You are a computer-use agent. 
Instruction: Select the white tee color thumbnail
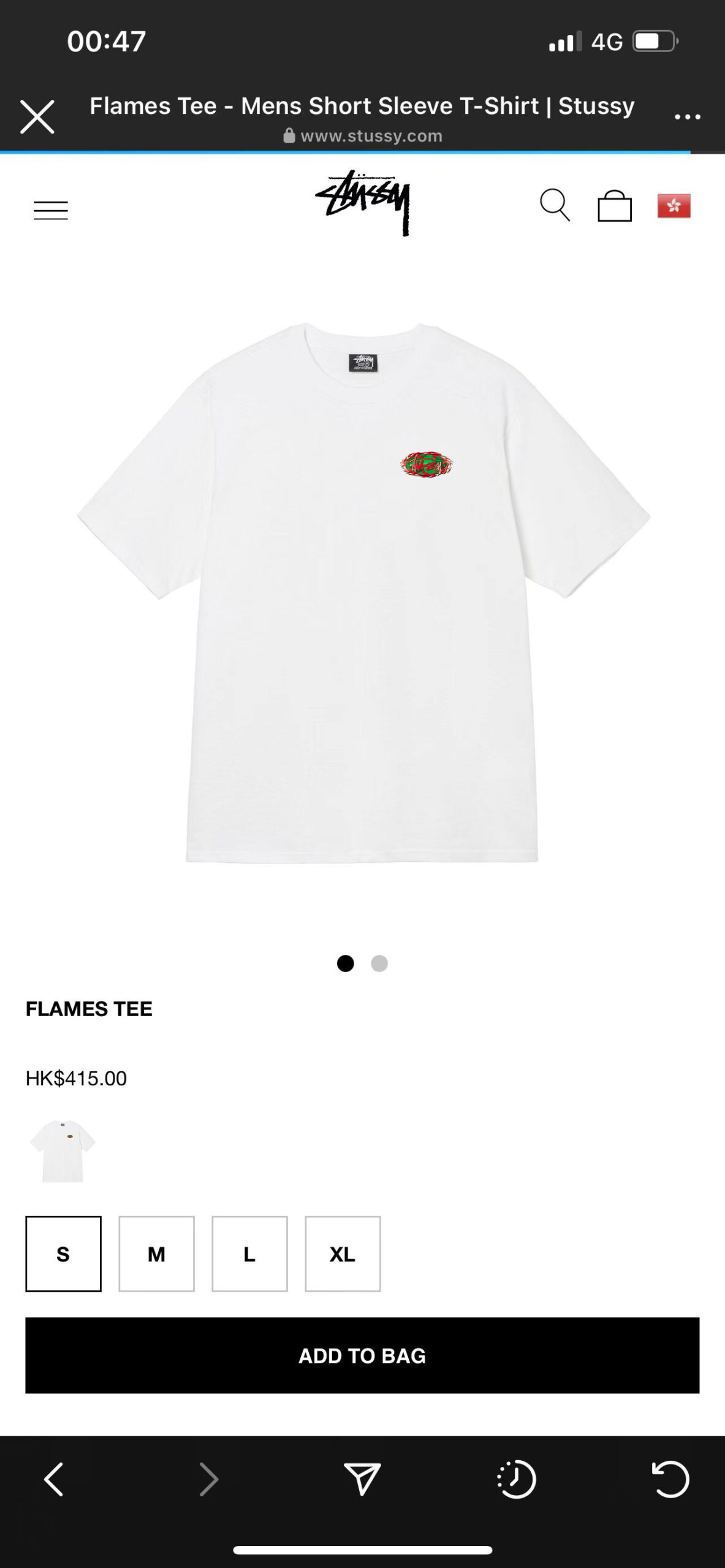(x=63, y=1151)
